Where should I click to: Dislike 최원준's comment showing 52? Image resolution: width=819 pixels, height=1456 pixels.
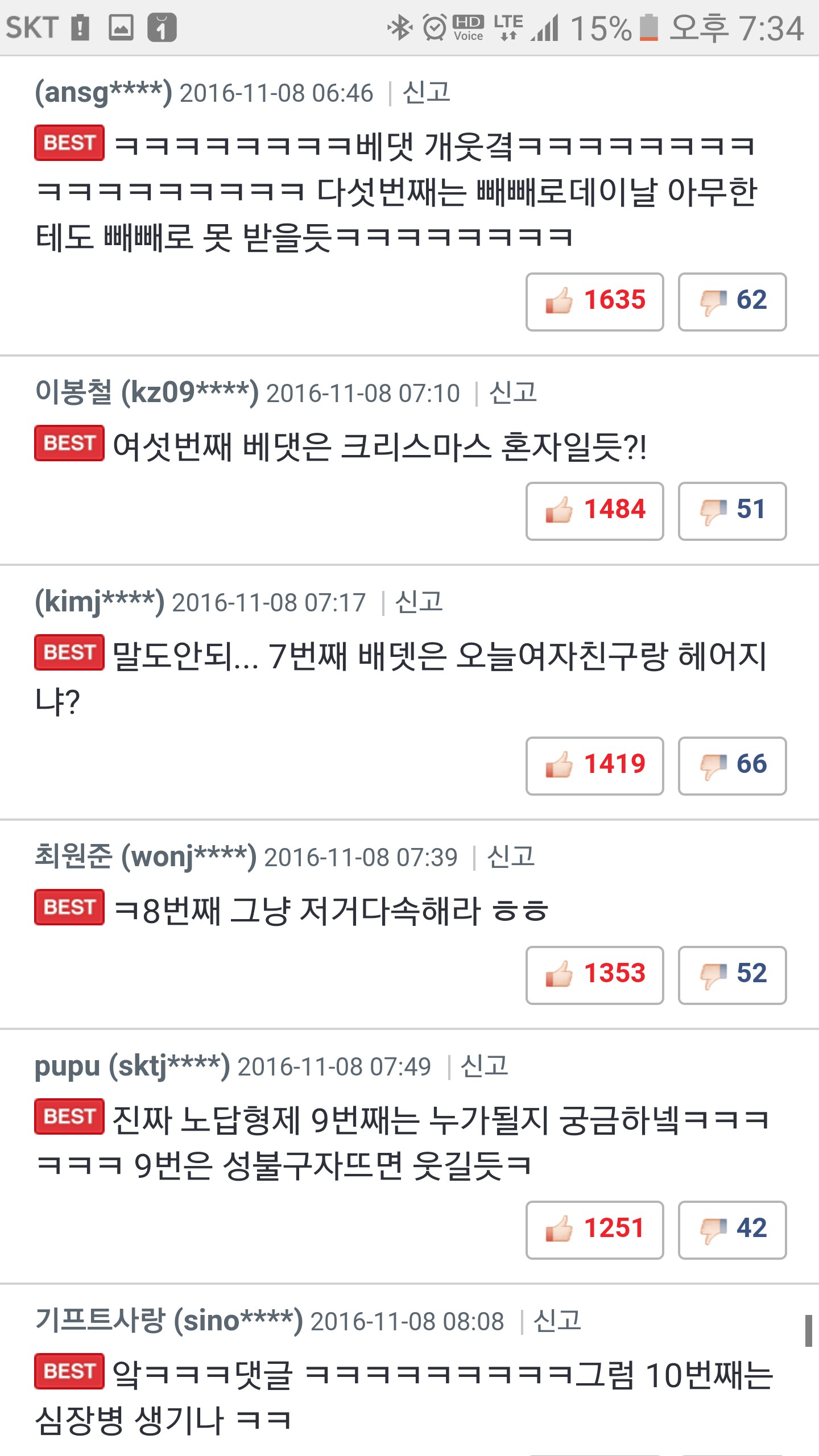pos(732,975)
